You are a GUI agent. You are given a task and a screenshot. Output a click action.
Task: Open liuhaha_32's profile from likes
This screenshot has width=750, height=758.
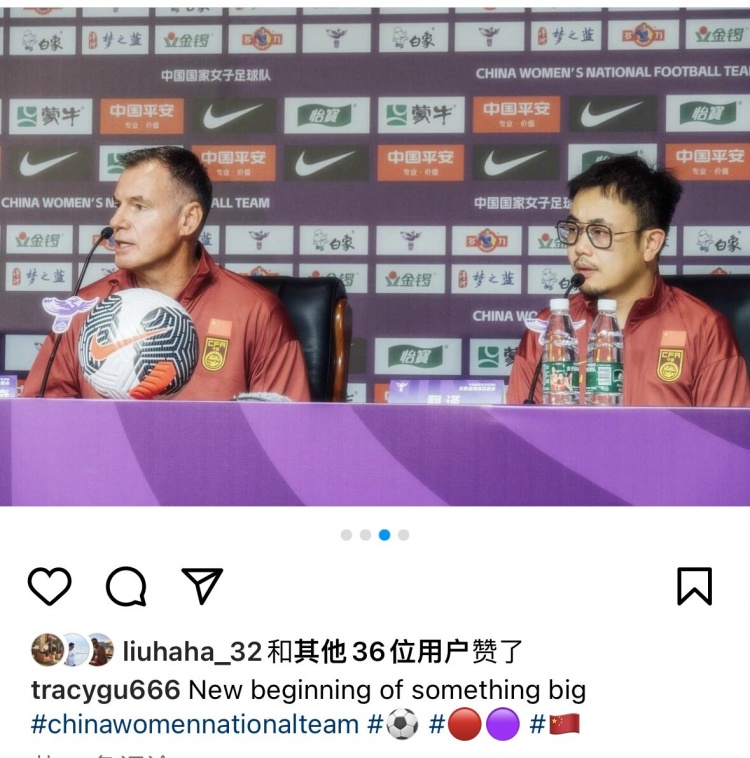coord(192,652)
